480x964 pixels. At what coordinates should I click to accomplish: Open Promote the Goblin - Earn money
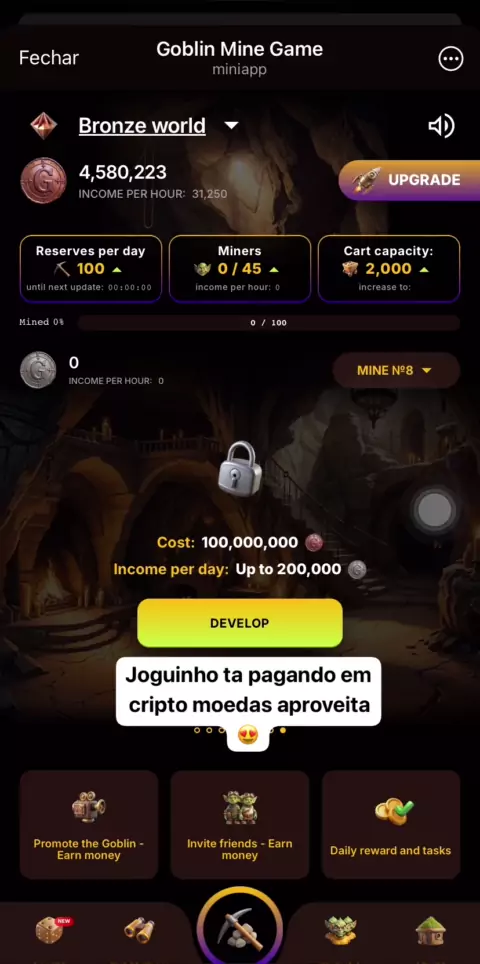pyautogui.click(x=89, y=824)
